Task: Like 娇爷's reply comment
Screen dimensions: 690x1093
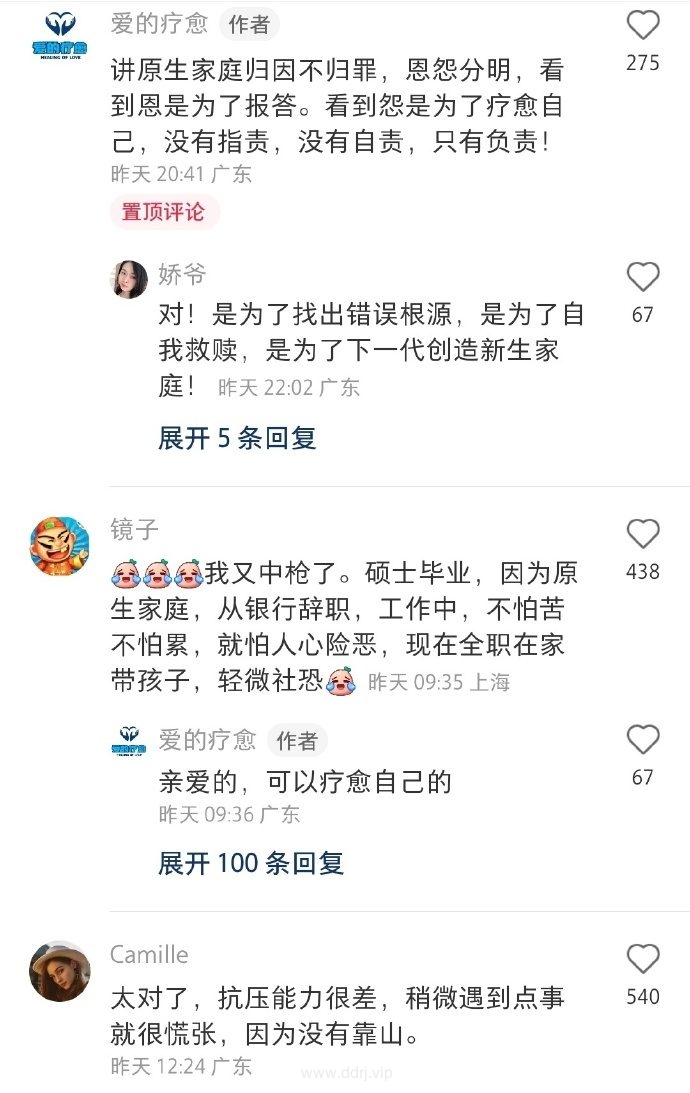Action: tap(643, 277)
